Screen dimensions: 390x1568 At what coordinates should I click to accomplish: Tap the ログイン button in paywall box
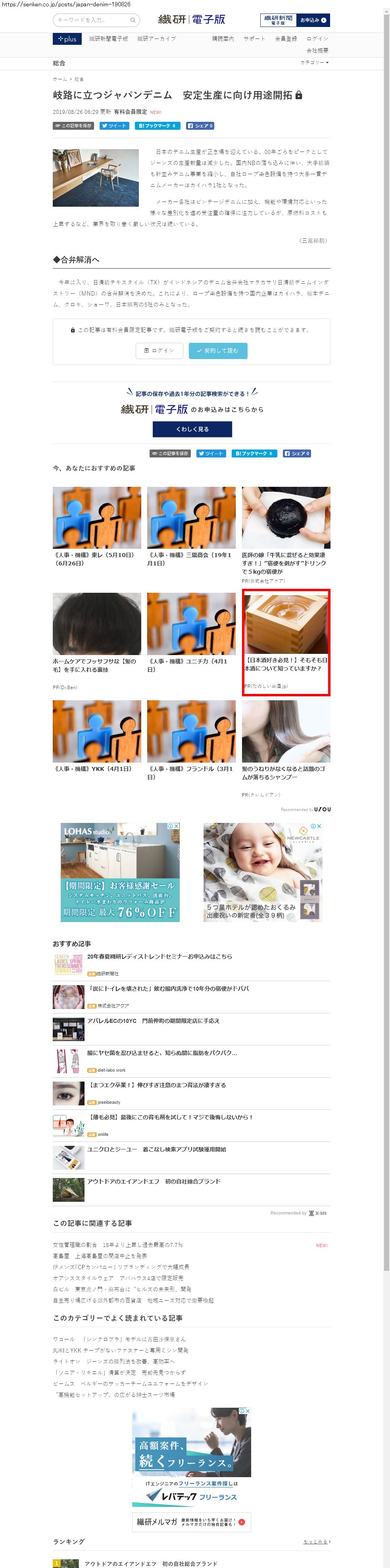[x=159, y=351]
